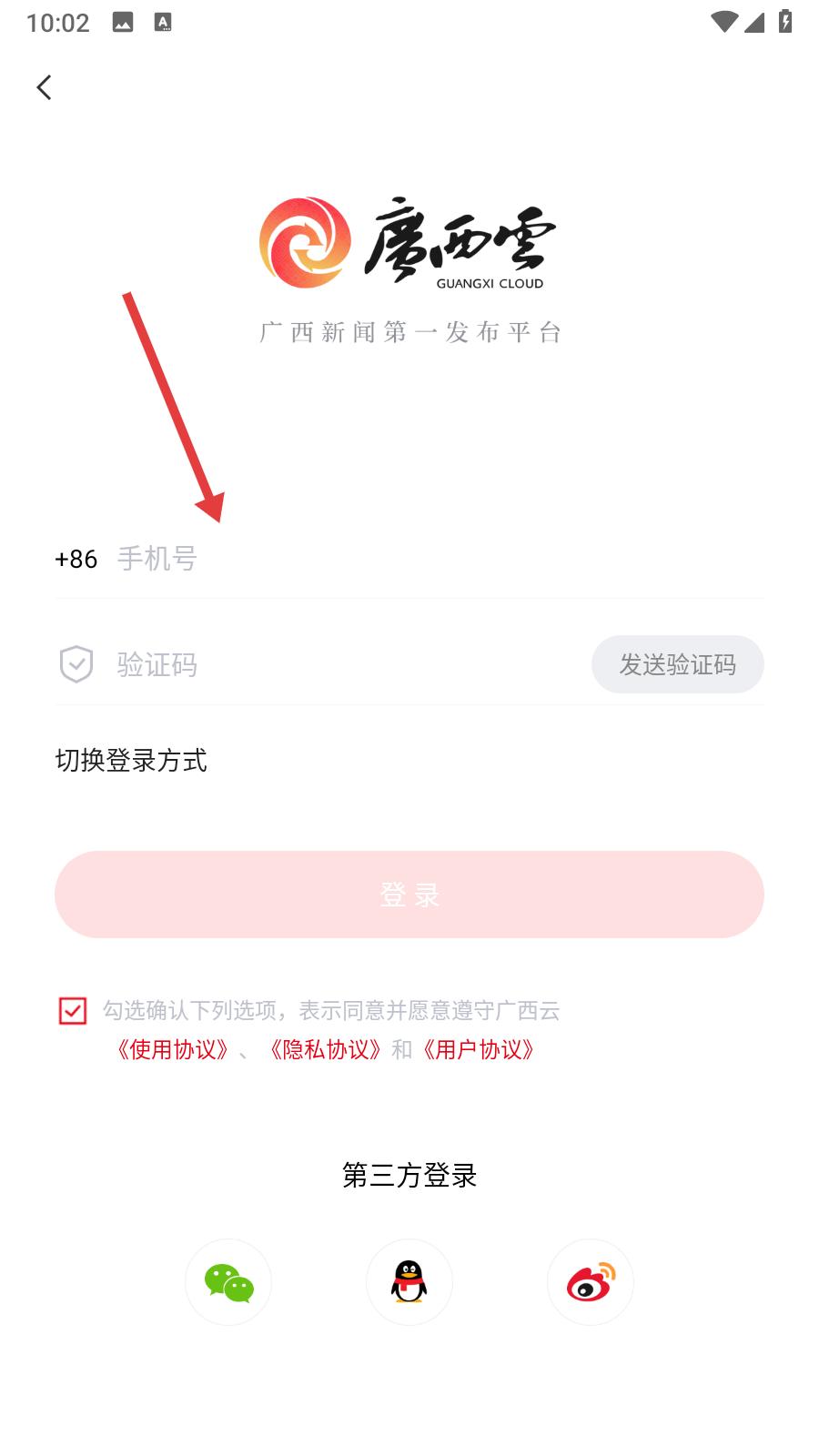This screenshot has width=819, height=1456.
Task: Switch login method via 切换登录方式
Action: pyautogui.click(x=131, y=760)
